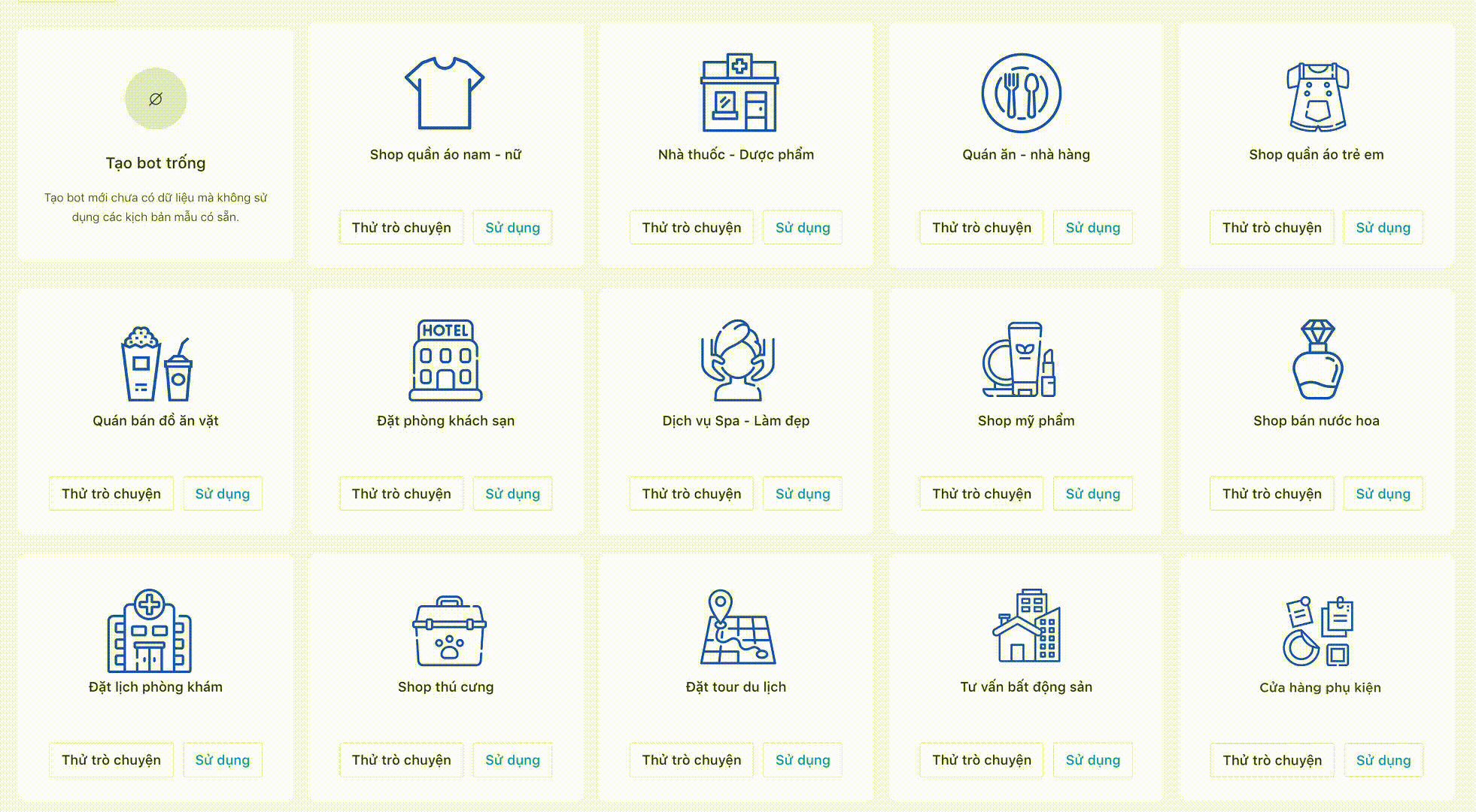Image resolution: width=1476 pixels, height=812 pixels.
Task: Try chatting with Nhà thuốc - Dược phẩm
Action: (691, 227)
